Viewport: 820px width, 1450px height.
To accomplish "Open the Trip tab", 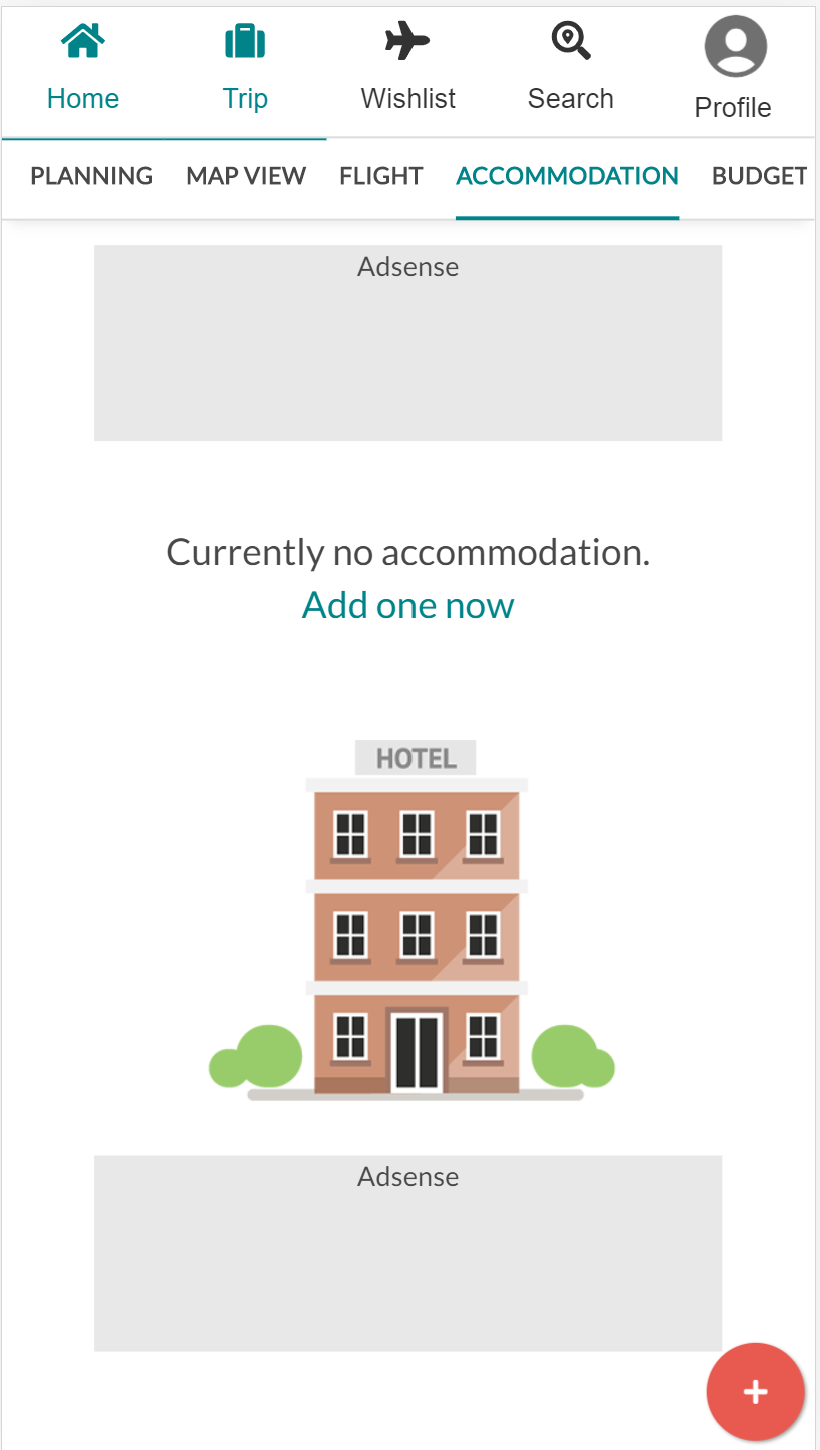I will coord(245,70).
